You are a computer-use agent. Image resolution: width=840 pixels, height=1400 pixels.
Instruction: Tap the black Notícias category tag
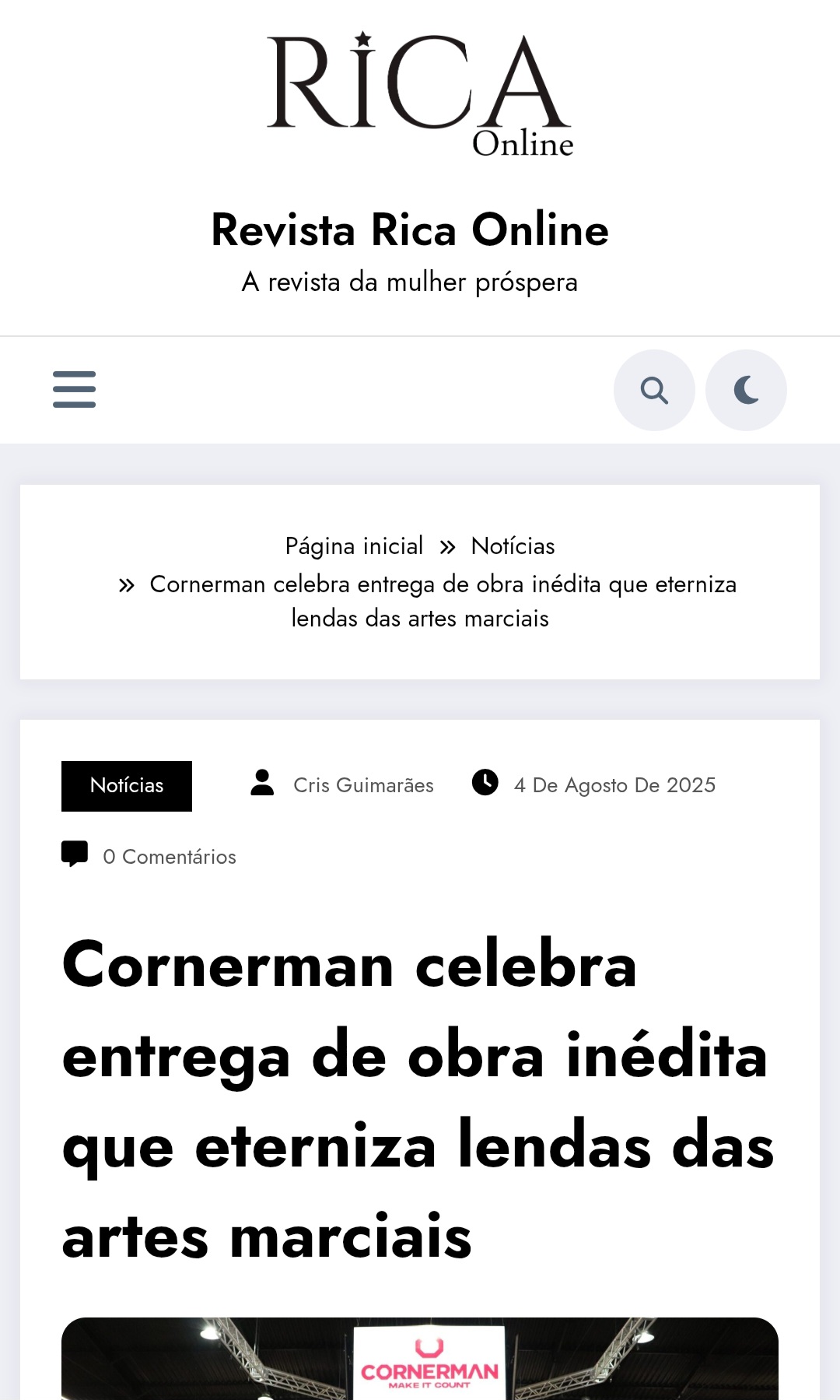tap(127, 786)
